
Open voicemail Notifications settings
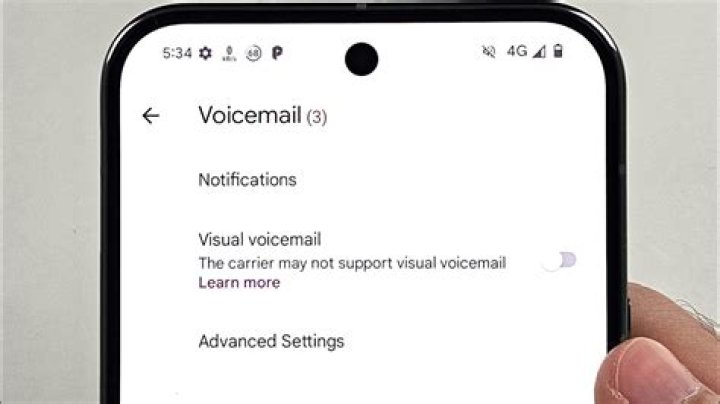pyautogui.click(x=247, y=180)
